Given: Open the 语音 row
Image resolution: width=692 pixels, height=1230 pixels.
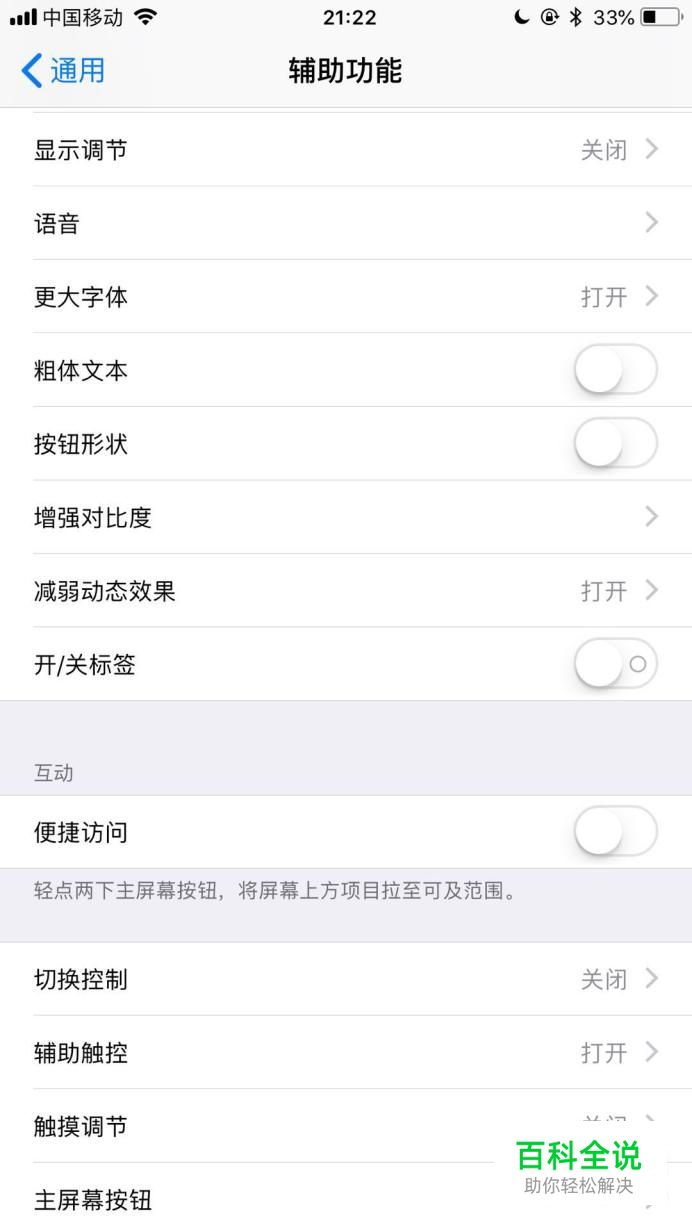Looking at the screenshot, I should coord(346,223).
